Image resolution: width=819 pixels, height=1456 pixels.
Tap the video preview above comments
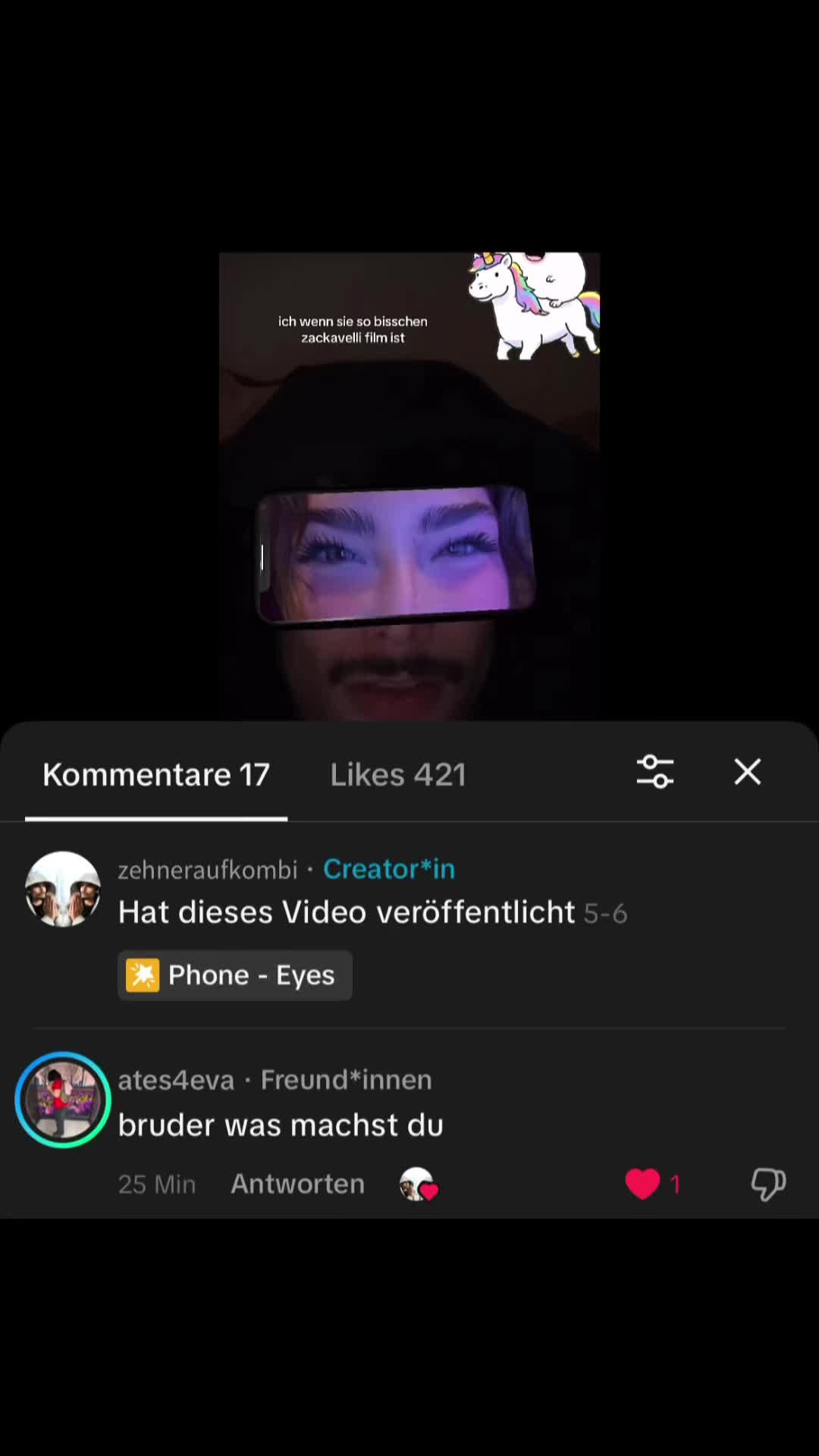[409, 486]
